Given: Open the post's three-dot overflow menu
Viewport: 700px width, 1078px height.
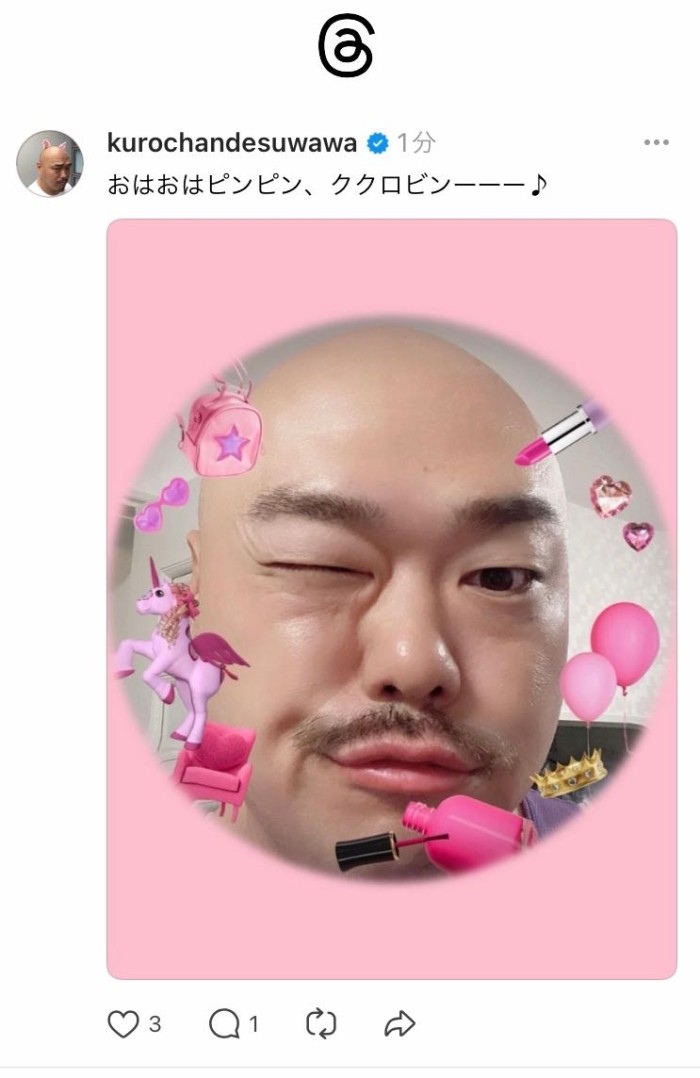Looking at the screenshot, I should click(x=656, y=143).
